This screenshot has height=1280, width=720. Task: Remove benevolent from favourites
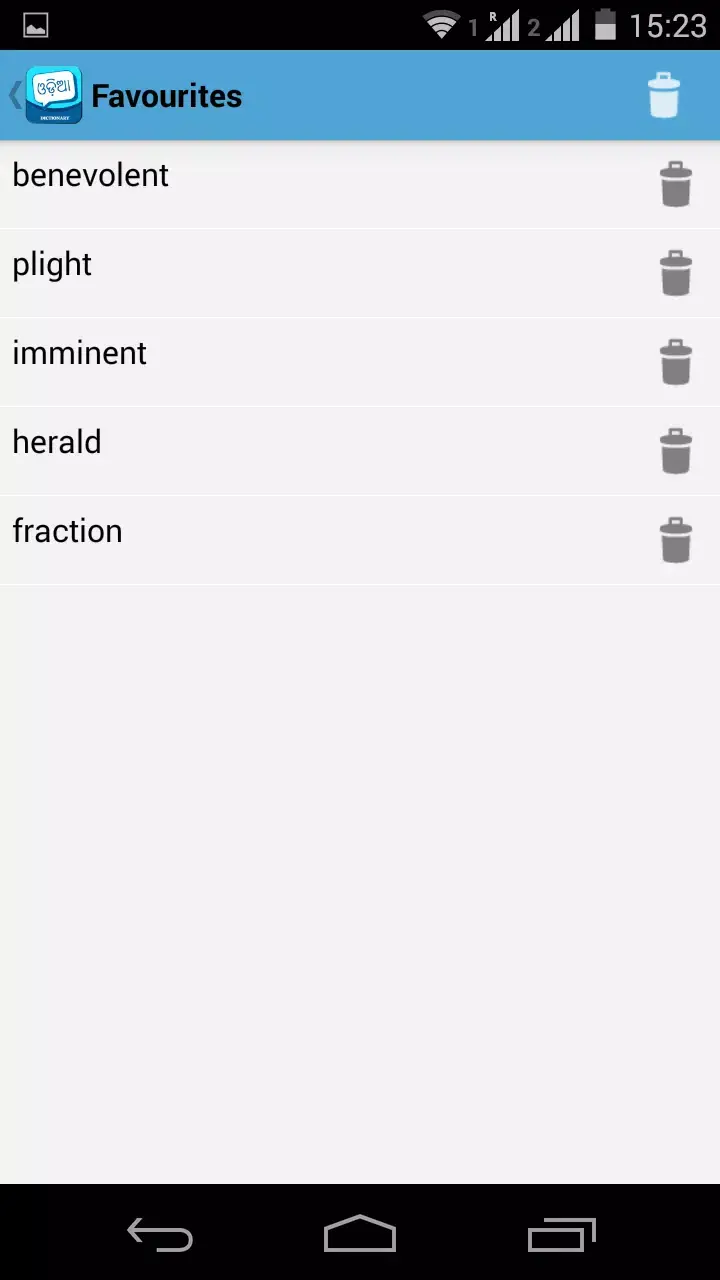point(676,185)
